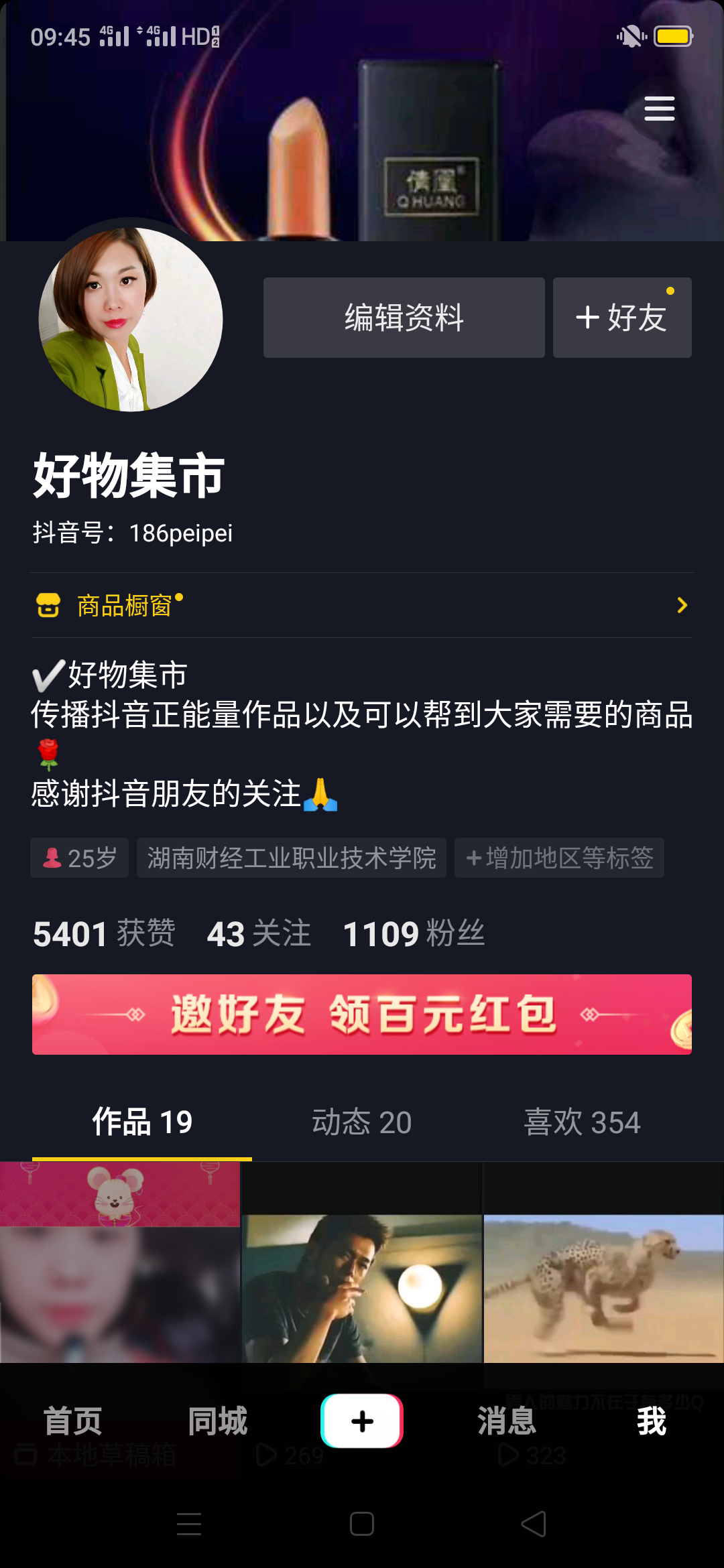Switch to 喜欢 354 tab
The image size is (724, 1568).
582,1122
